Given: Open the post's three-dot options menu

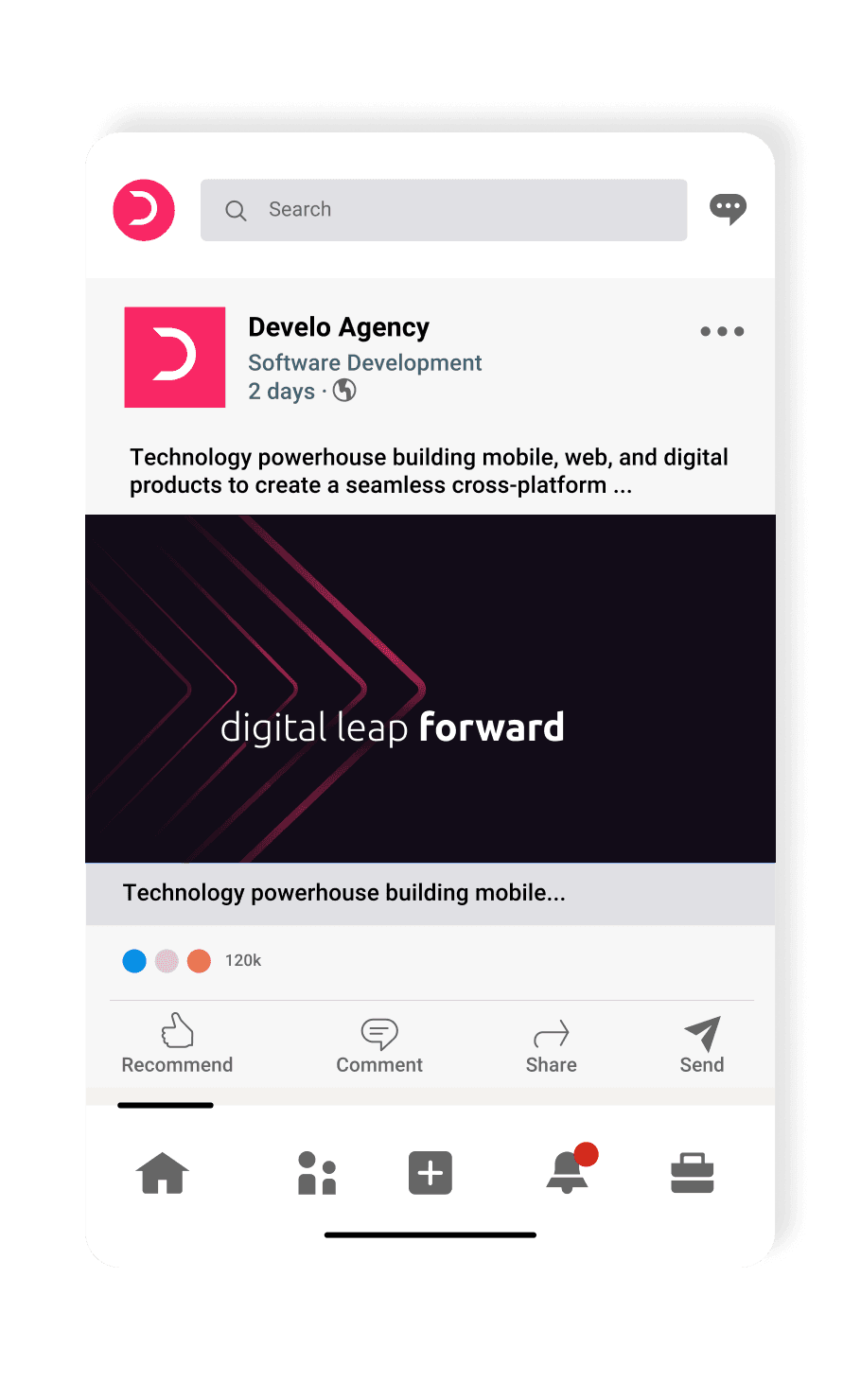Looking at the screenshot, I should (722, 331).
